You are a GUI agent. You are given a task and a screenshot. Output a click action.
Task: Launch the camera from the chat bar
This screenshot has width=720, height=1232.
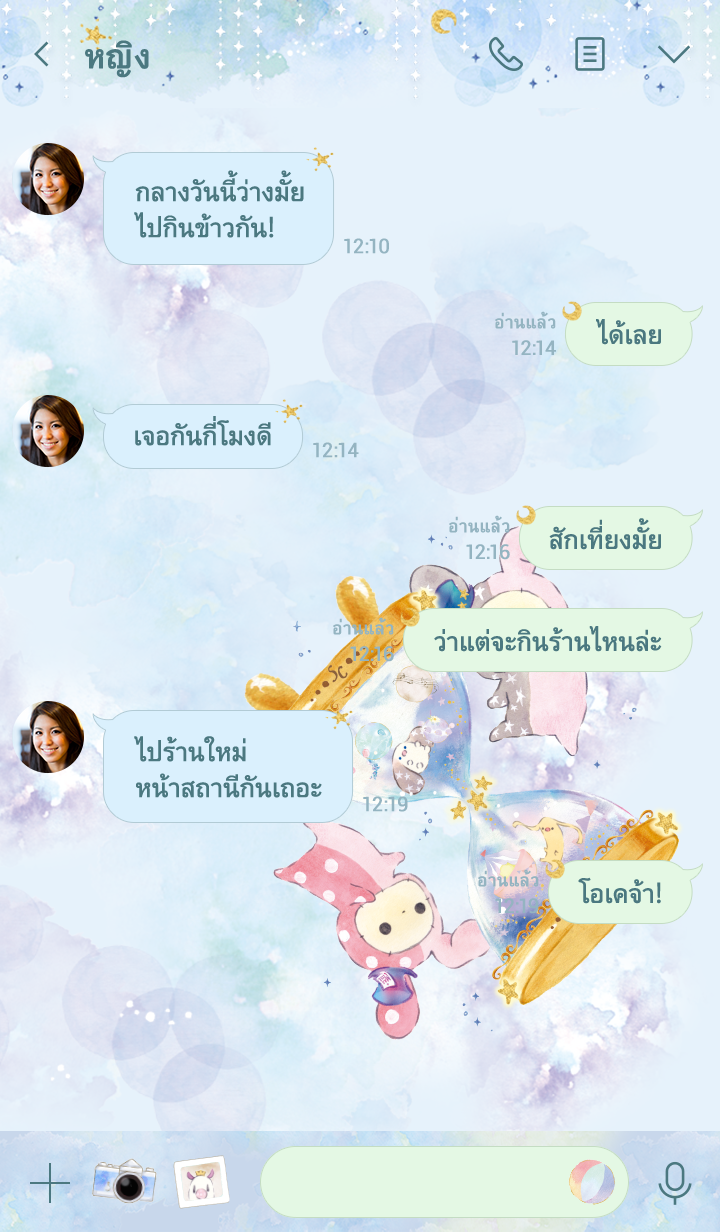(125, 1182)
